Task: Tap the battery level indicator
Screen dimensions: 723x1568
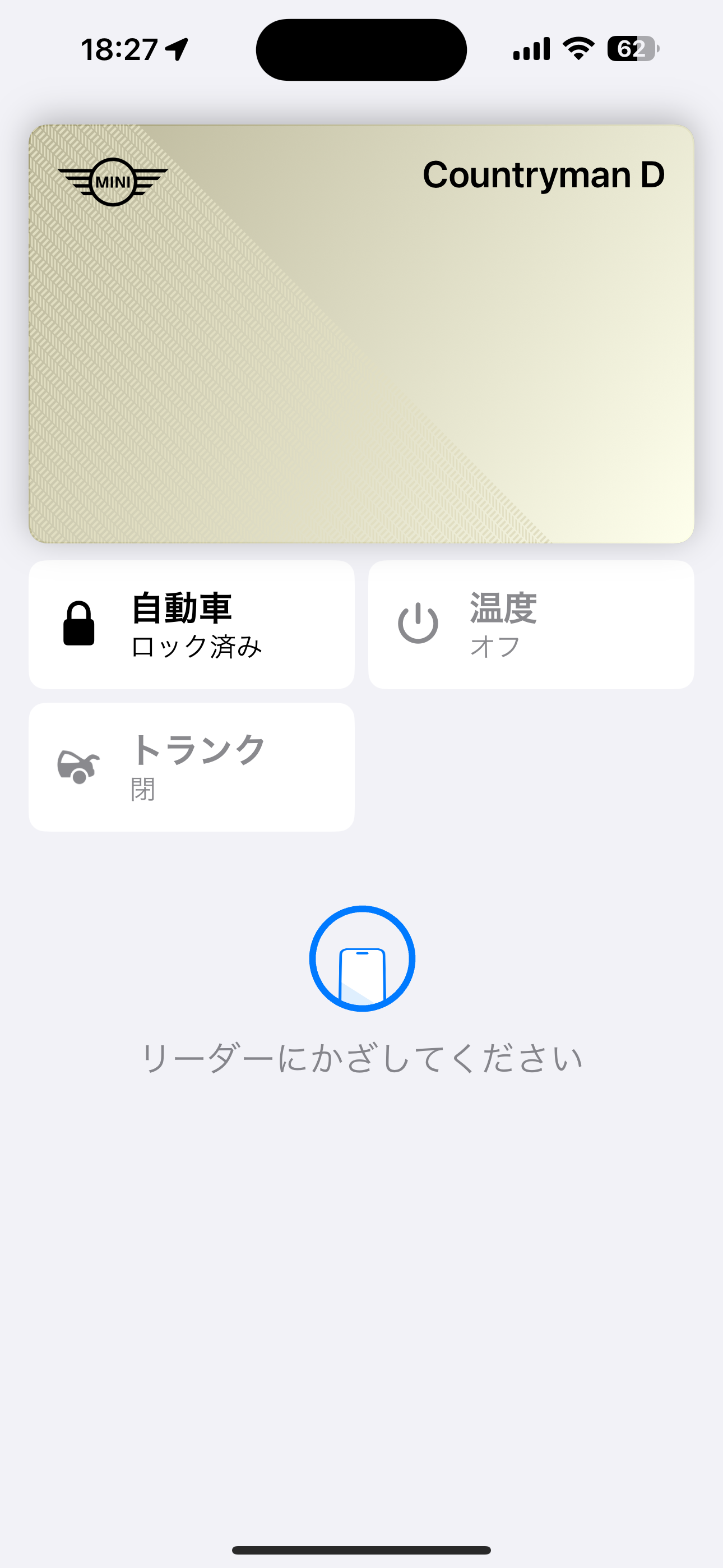Action: (633, 49)
